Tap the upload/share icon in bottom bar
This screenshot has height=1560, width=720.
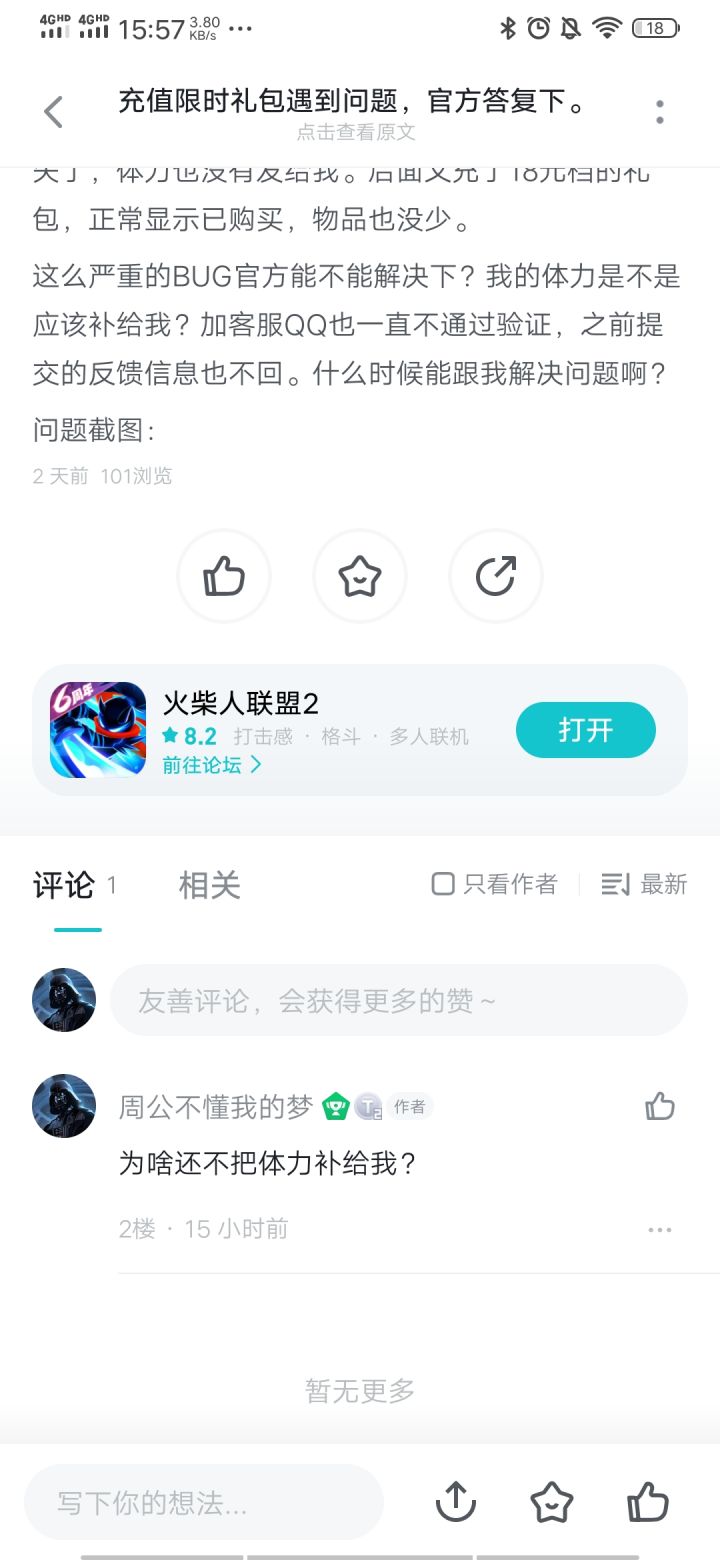[456, 1501]
